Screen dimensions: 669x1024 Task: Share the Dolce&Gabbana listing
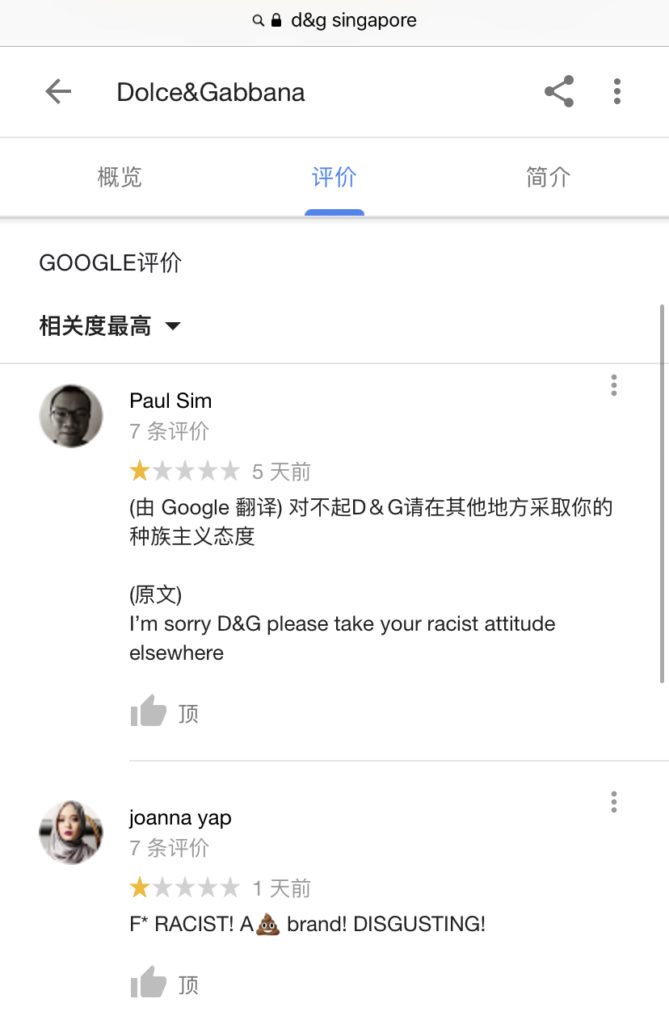tap(559, 92)
